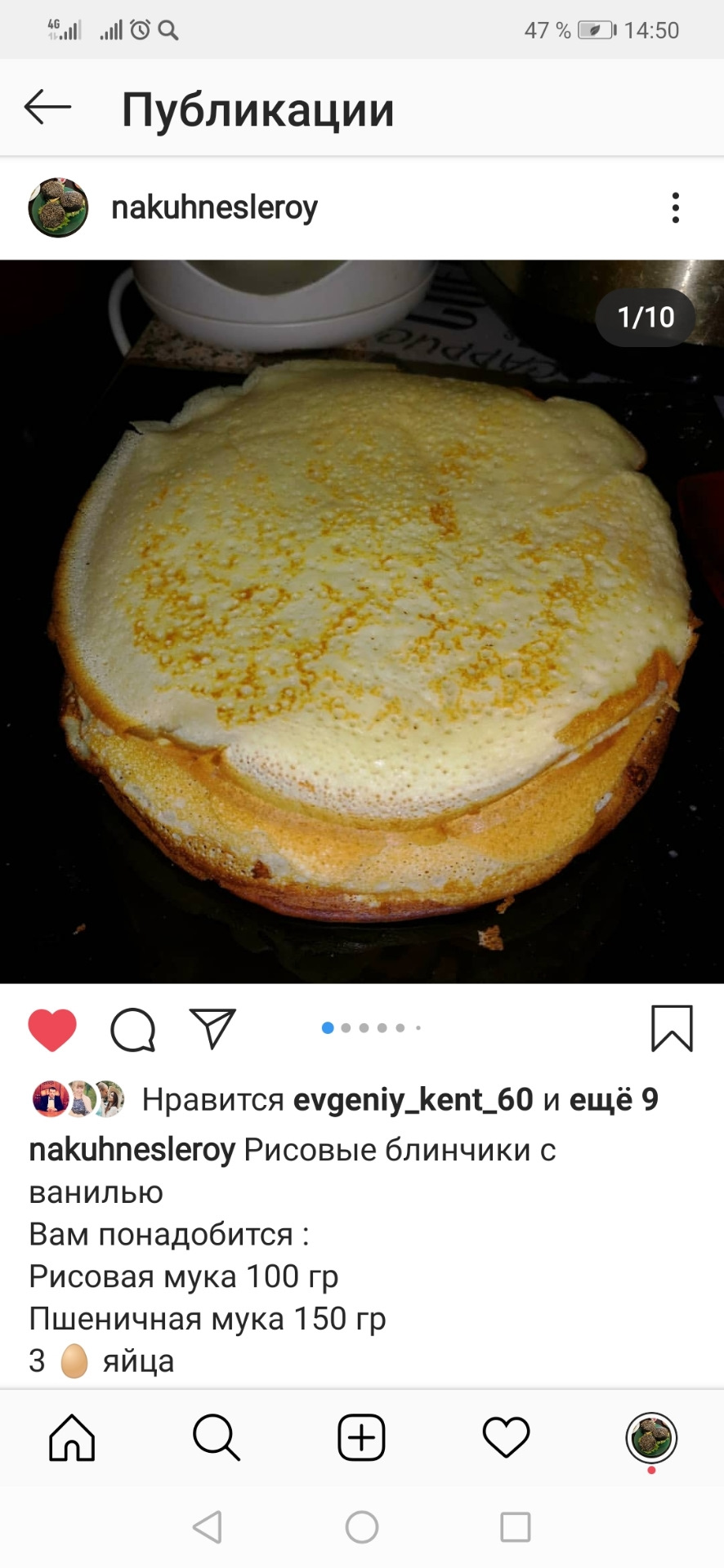Open evgeniy_kent_60 profile from likes

pos(413,1100)
